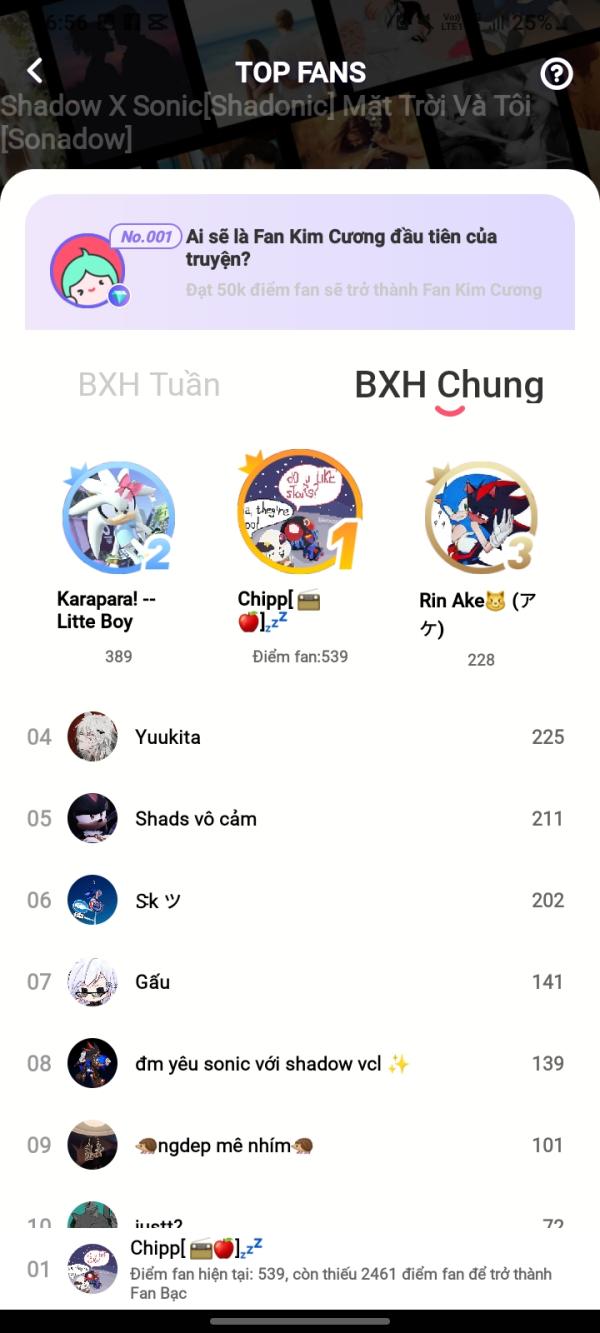Open the ngdep mê nhím row
600x1333 pixels.
[300, 1145]
